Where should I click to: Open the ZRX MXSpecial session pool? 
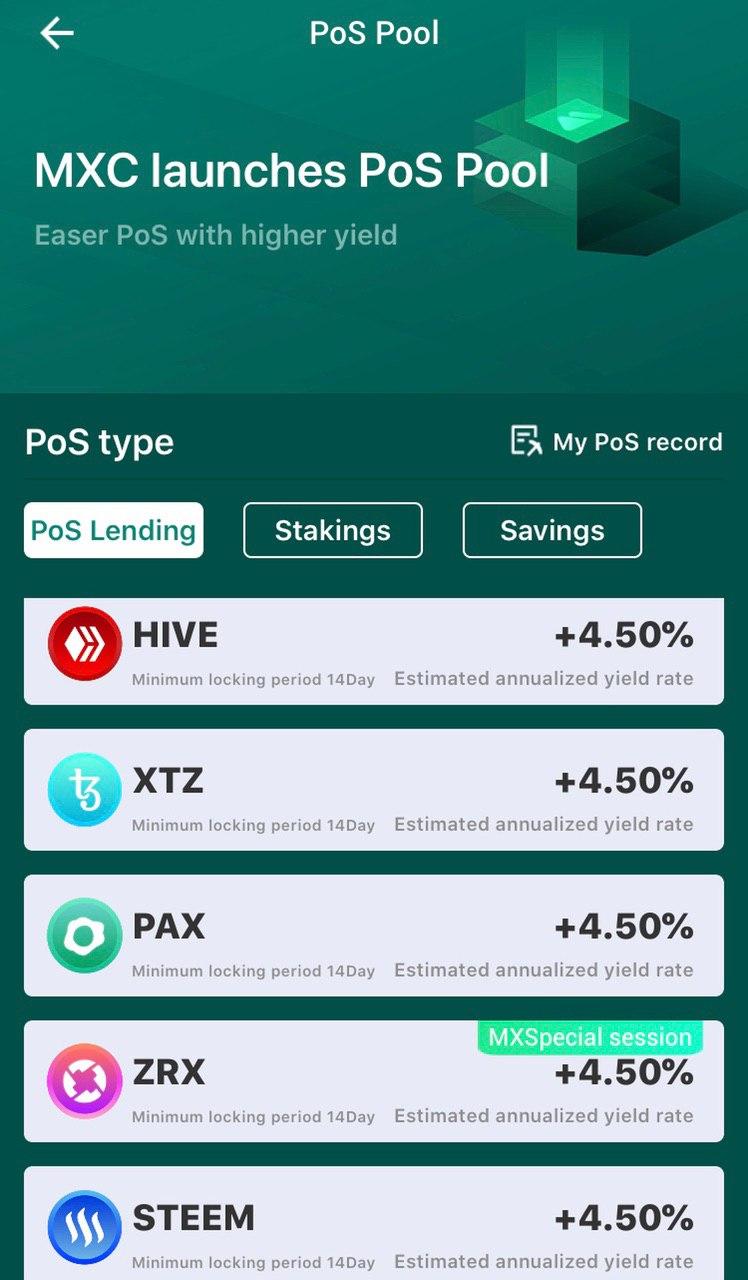pyautogui.click(x=373, y=1082)
